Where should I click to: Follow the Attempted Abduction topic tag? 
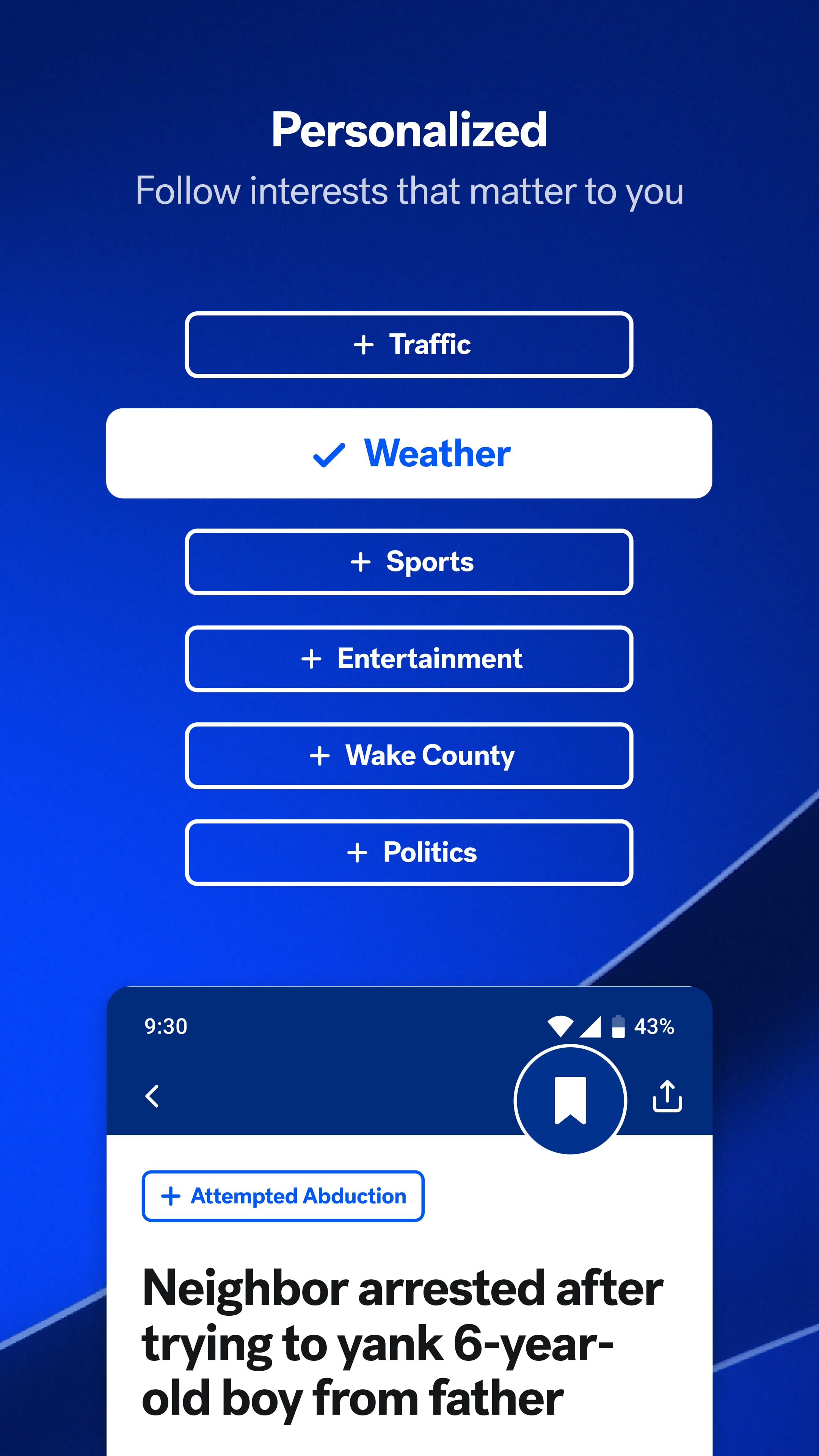(282, 1196)
